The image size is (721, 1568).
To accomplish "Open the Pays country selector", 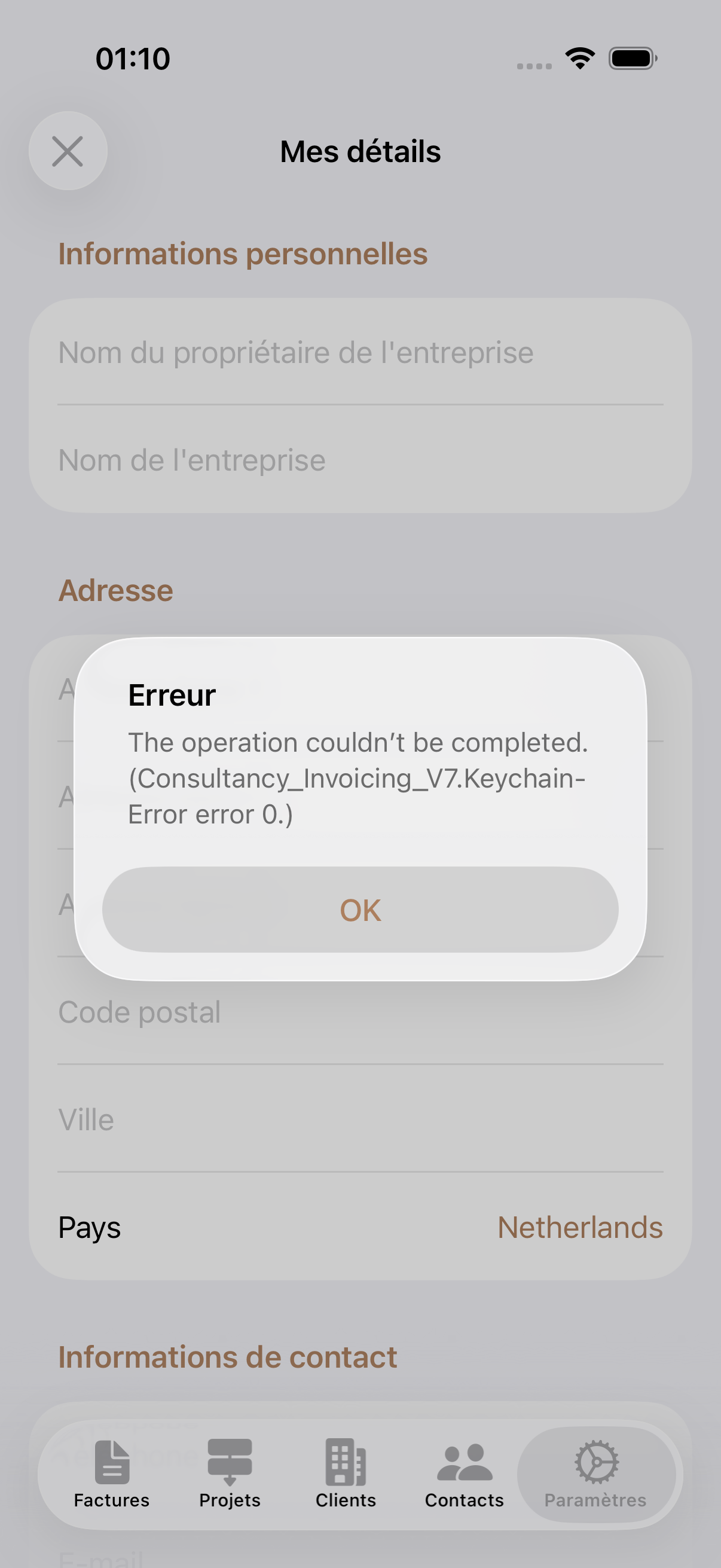I will [x=90, y=1228].
